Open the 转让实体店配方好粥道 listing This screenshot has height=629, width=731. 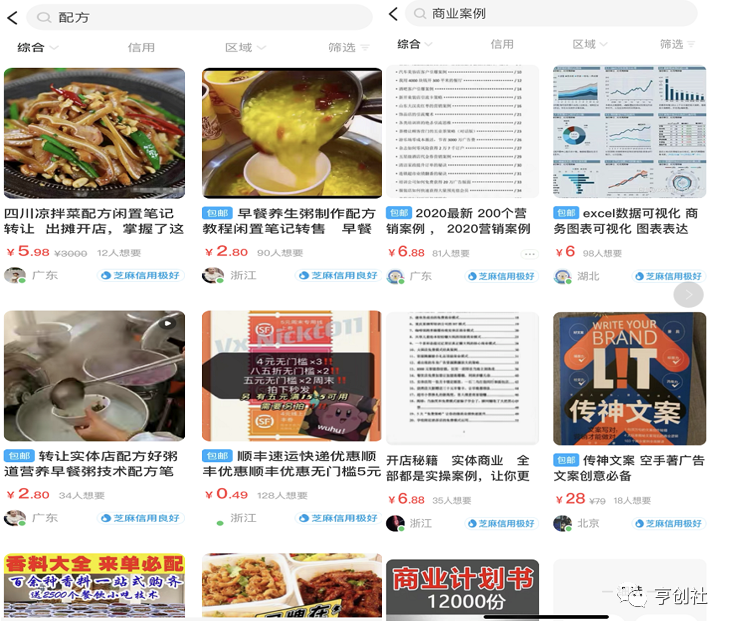coord(94,378)
